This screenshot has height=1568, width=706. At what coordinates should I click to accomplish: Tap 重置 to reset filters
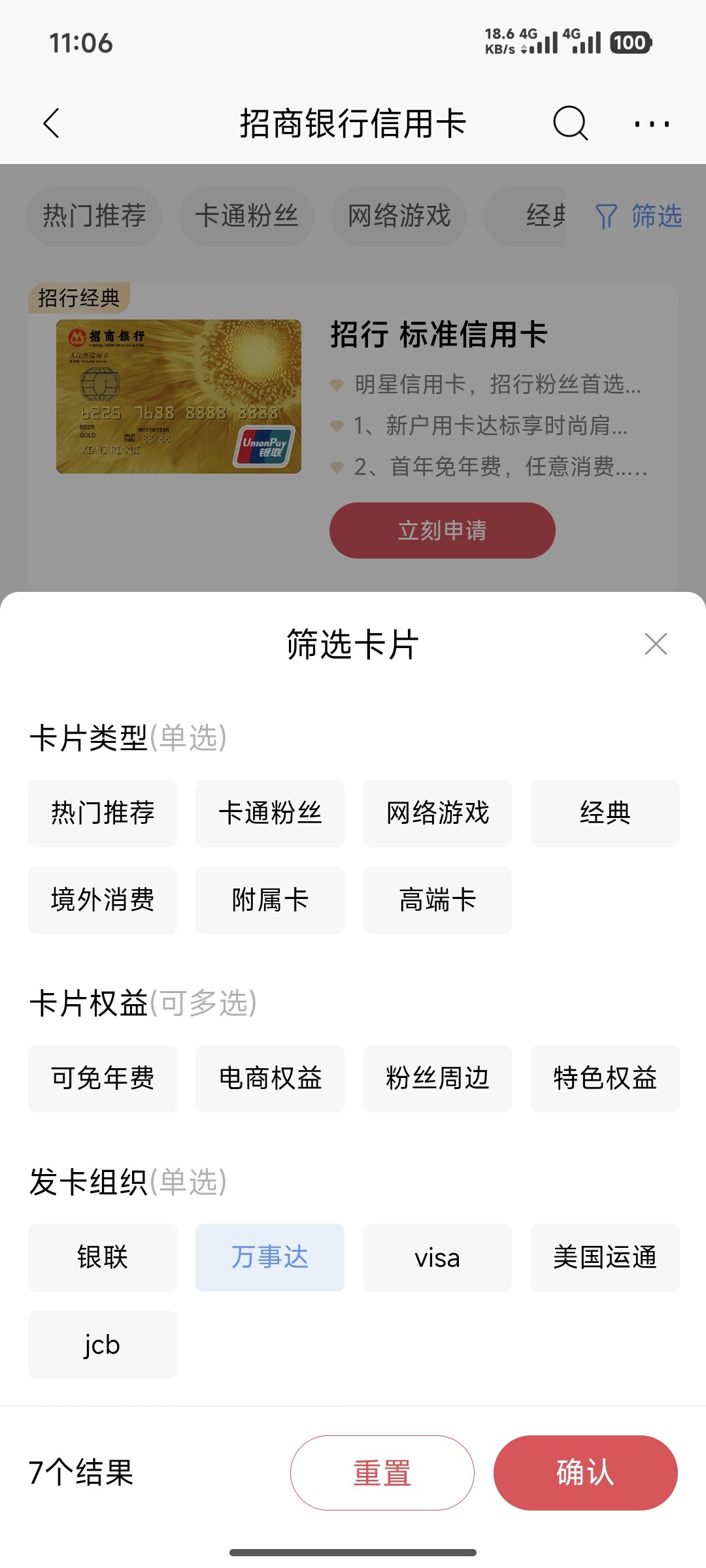382,1473
